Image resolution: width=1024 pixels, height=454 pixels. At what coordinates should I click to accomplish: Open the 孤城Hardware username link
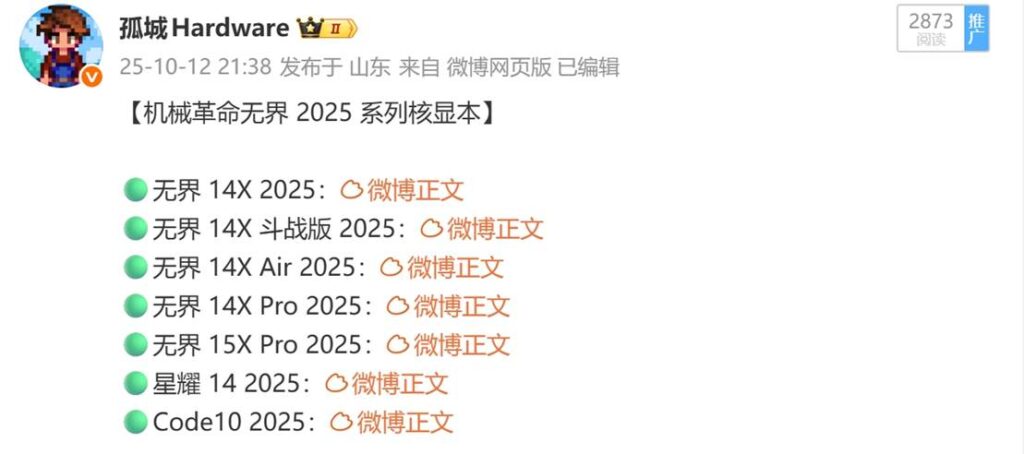(x=205, y=28)
